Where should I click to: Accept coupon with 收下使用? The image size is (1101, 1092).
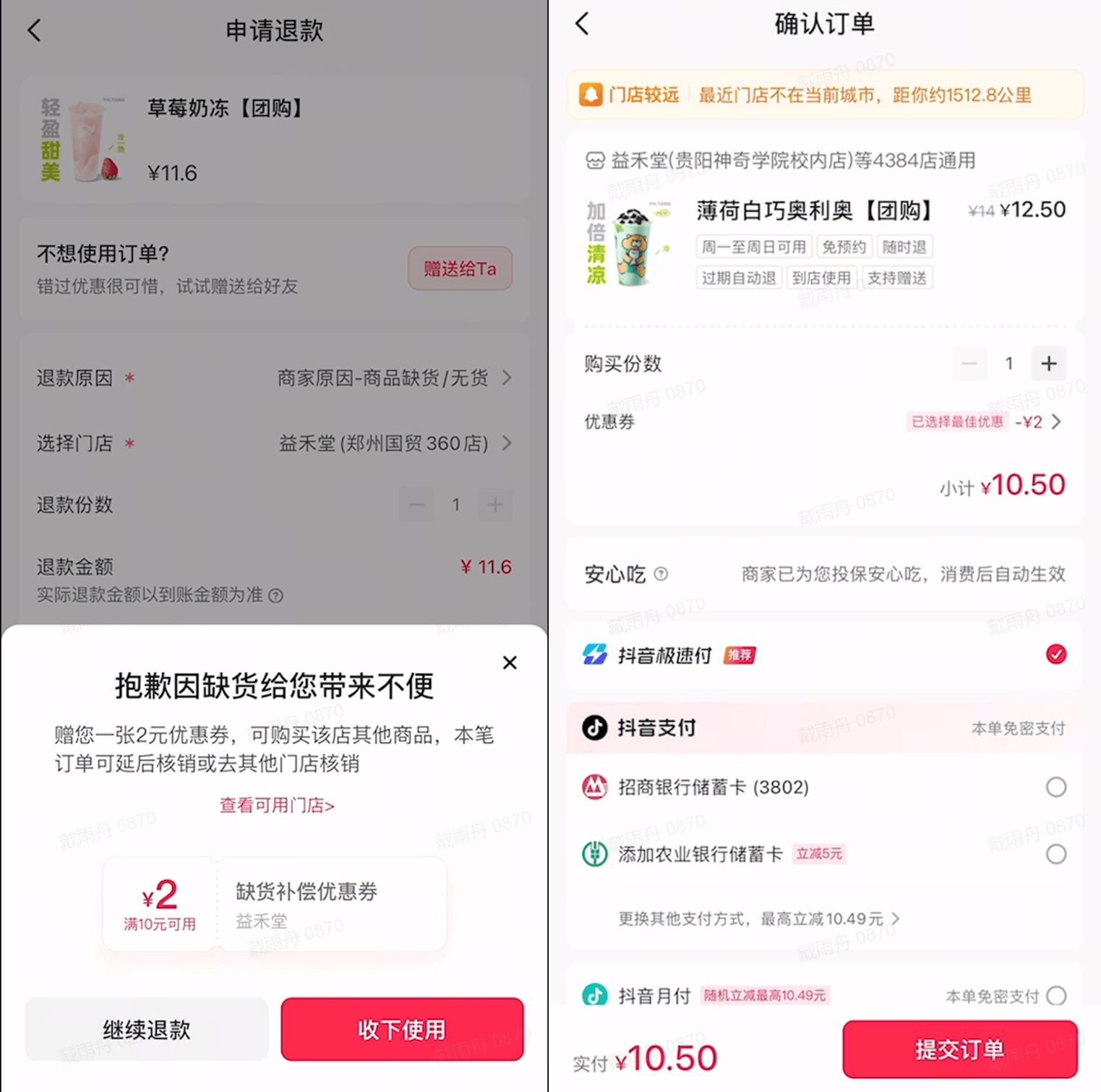click(x=402, y=1029)
